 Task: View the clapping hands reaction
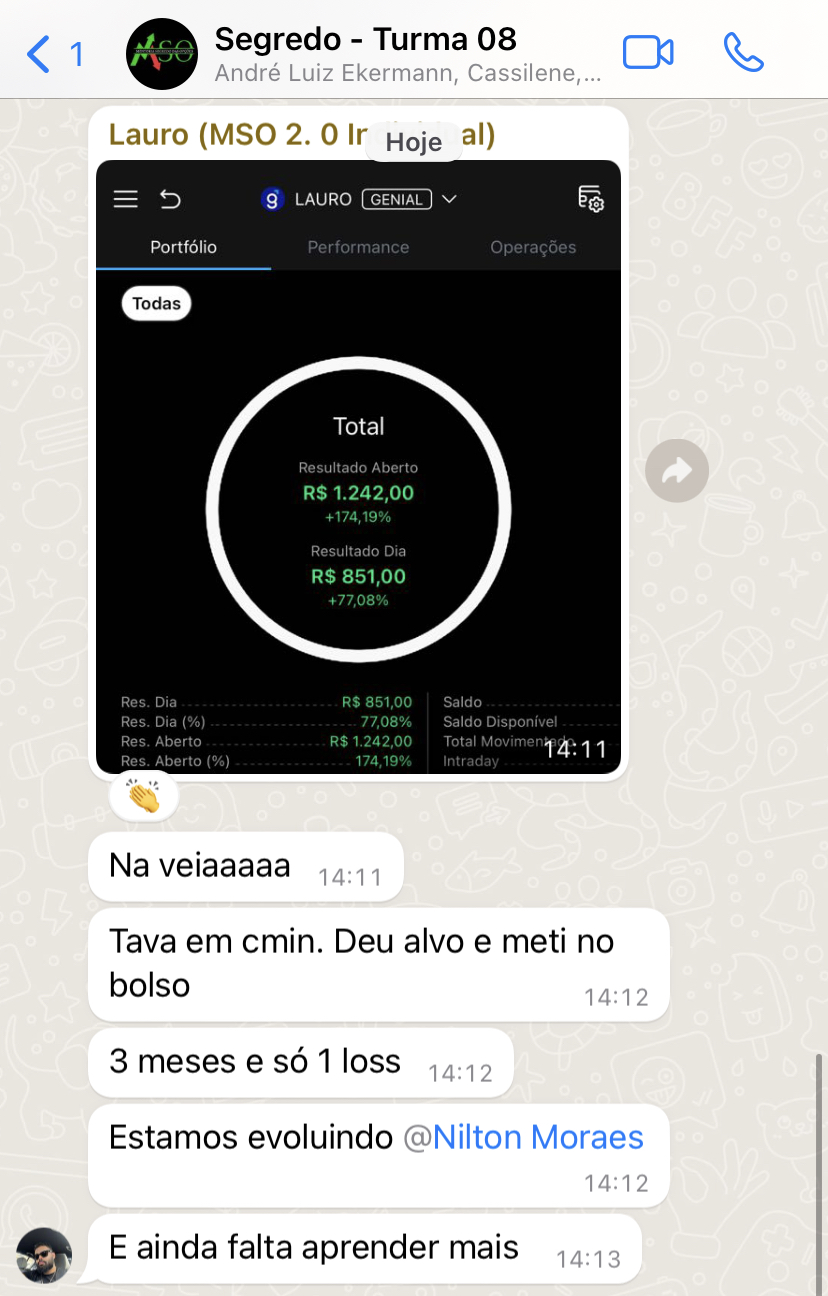coord(144,796)
